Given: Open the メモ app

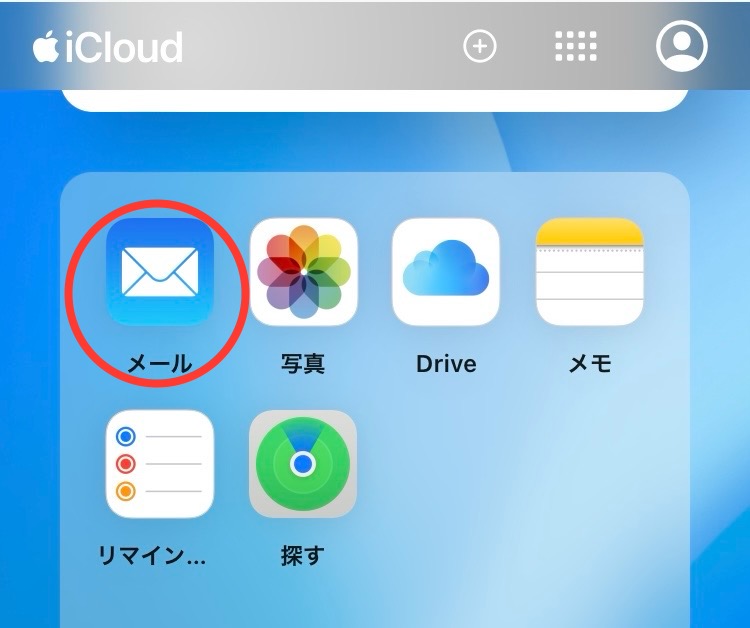Looking at the screenshot, I should tap(589, 272).
